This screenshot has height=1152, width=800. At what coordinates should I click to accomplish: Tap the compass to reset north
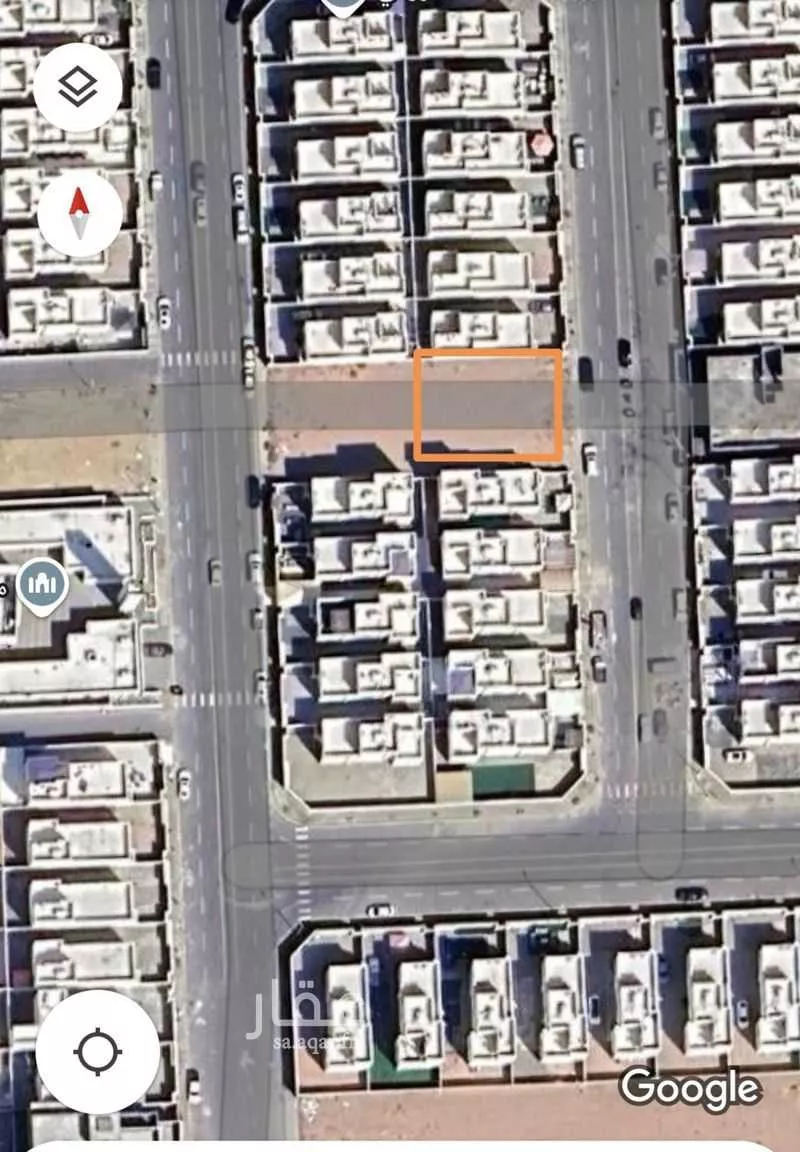click(79, 214)
